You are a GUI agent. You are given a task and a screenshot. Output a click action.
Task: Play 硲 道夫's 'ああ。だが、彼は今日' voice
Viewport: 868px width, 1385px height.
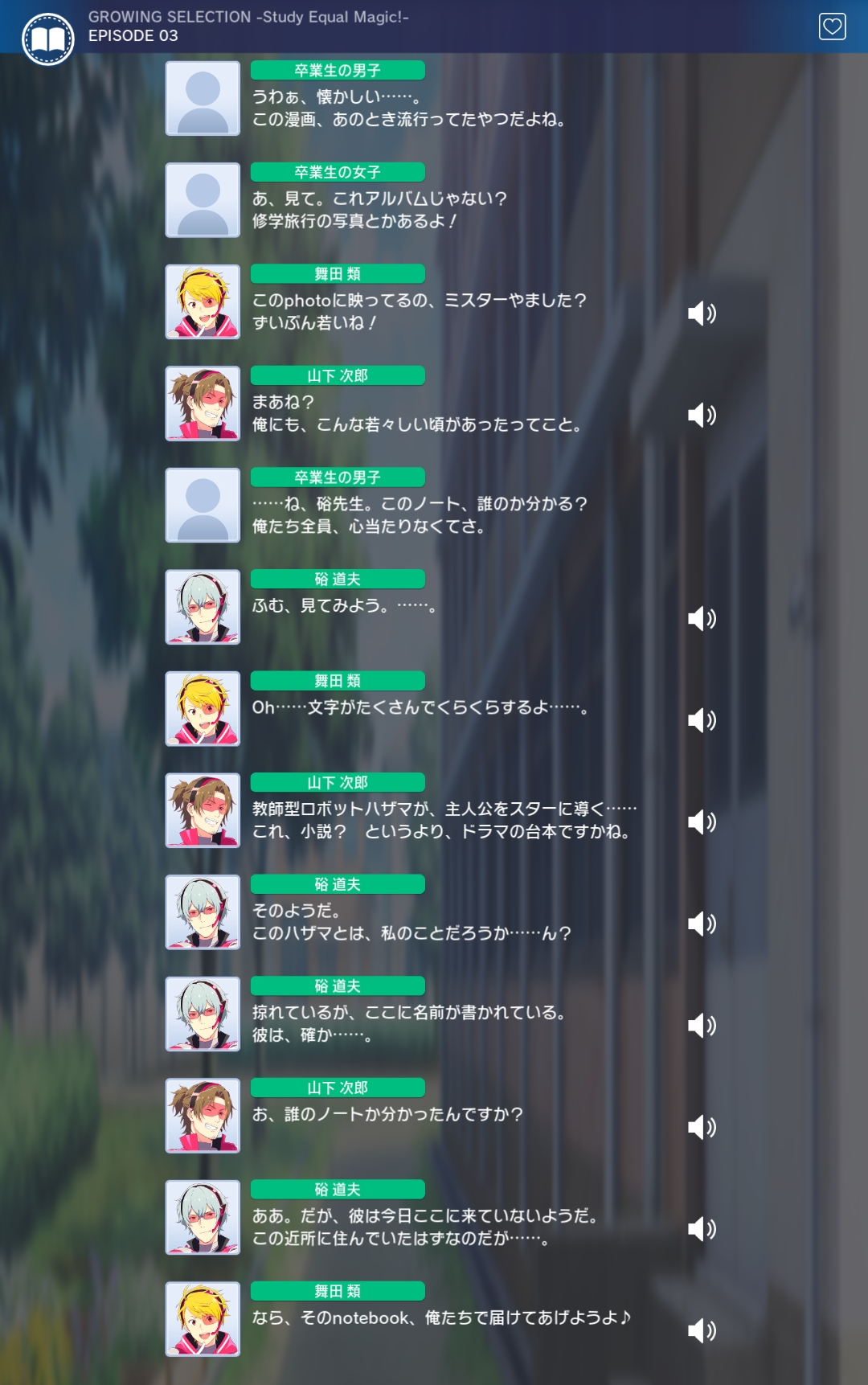[701, 1229]
